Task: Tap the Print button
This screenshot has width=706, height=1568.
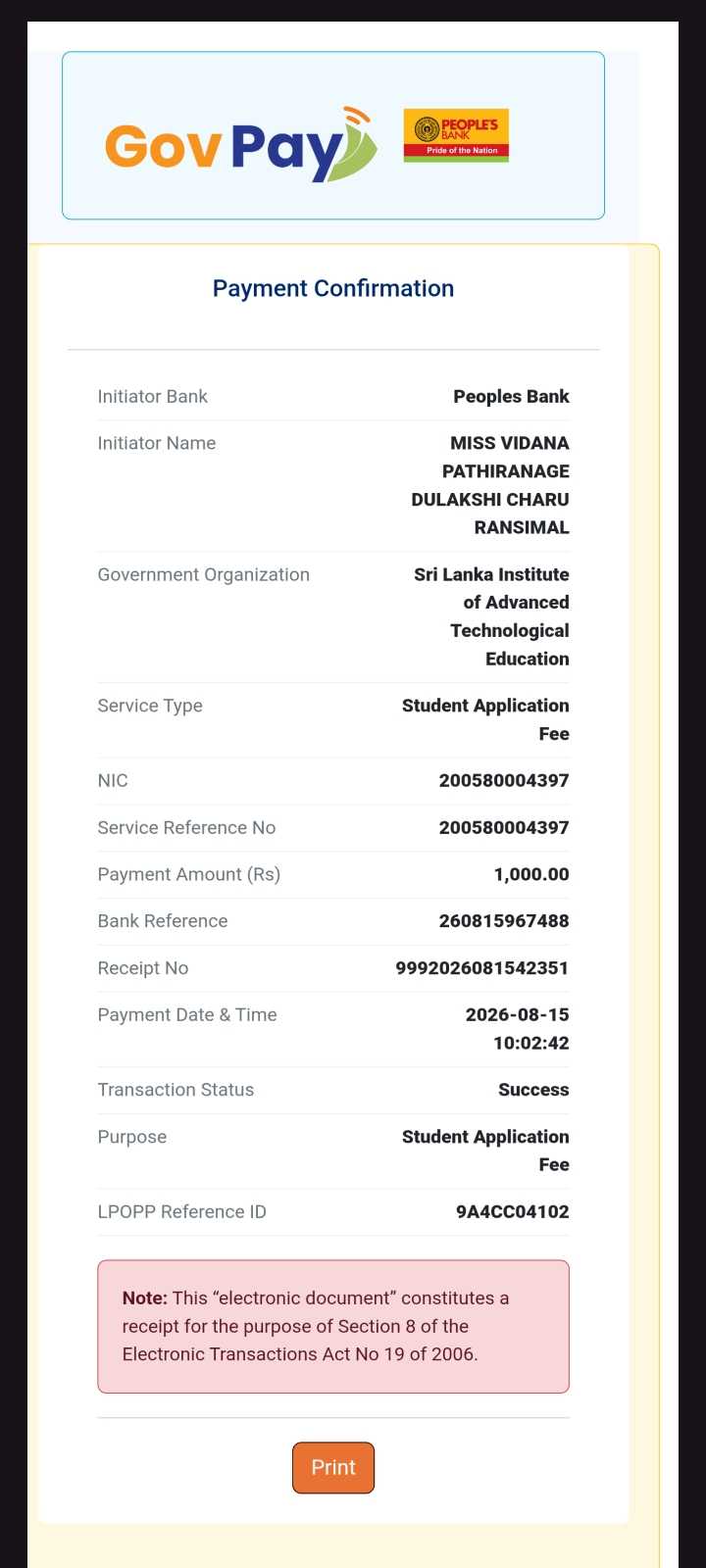Action: (x=333, y=1467)
